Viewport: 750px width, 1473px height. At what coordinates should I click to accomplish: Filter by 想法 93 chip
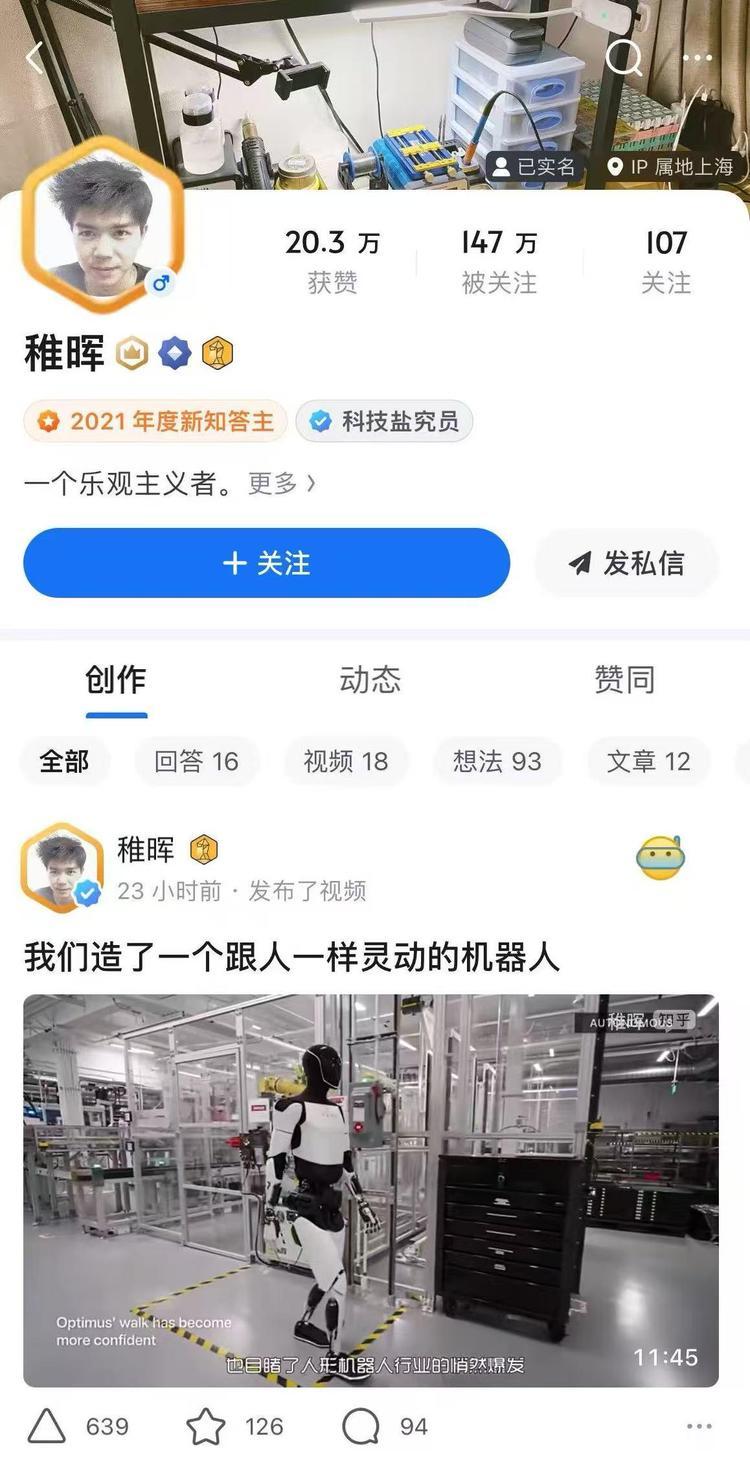(x=497, y=762)
